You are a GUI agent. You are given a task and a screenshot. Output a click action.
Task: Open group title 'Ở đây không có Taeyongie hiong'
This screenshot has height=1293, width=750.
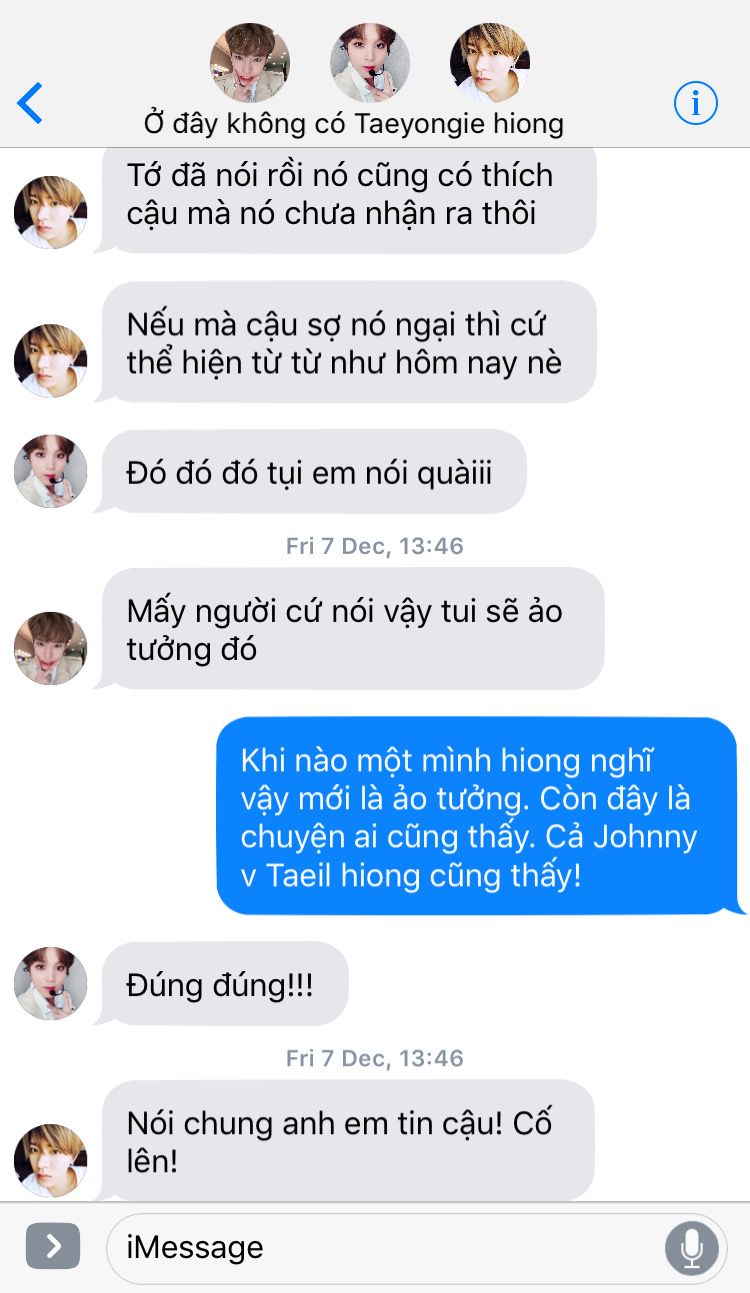click(x=354, y=125)
